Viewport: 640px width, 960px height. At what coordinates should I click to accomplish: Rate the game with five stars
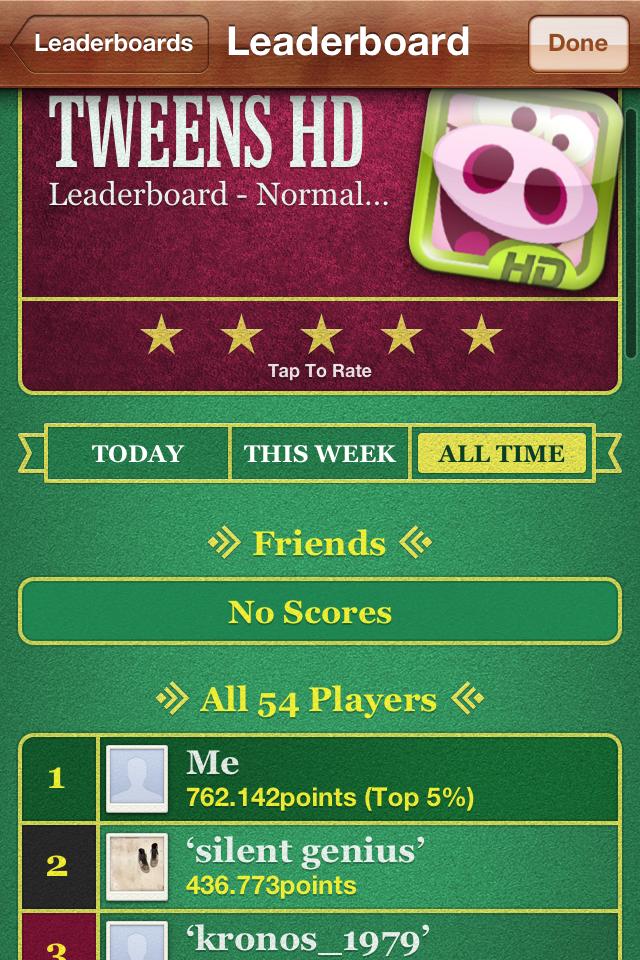[481, 334]
